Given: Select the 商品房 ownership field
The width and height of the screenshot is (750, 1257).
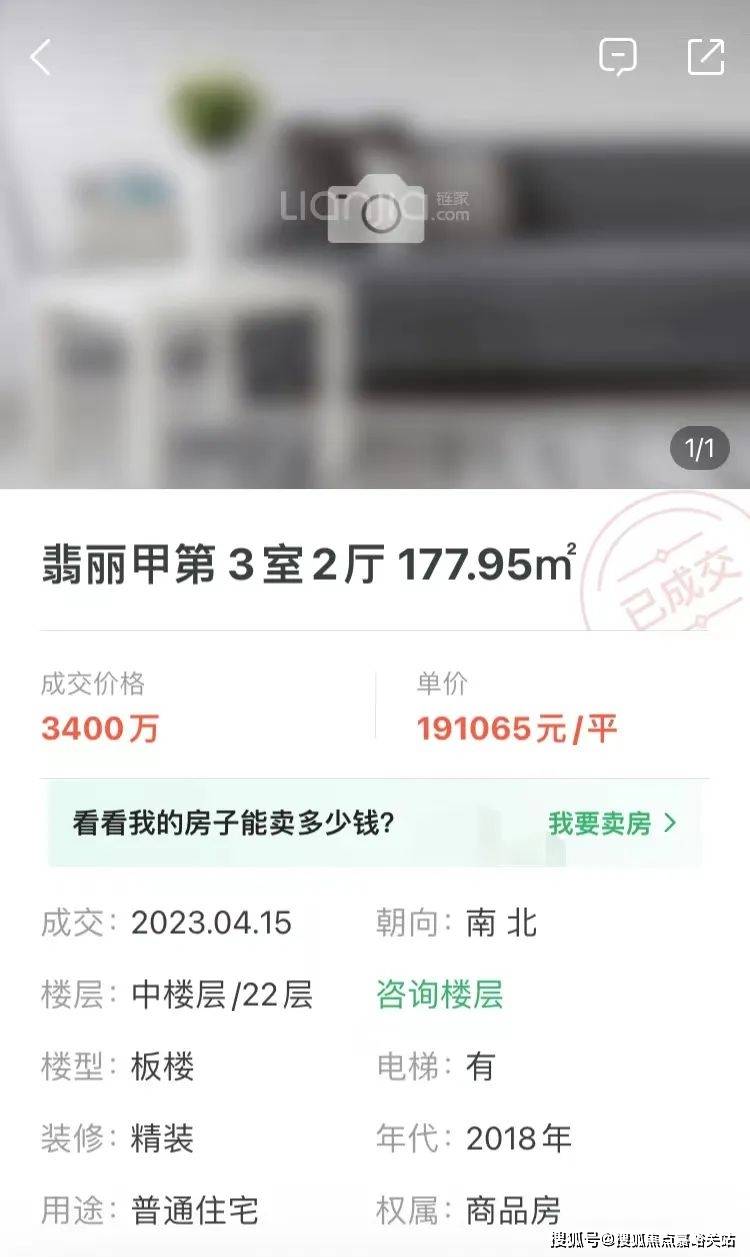Looking at the screenshot, I should [x=513, y=1210].
